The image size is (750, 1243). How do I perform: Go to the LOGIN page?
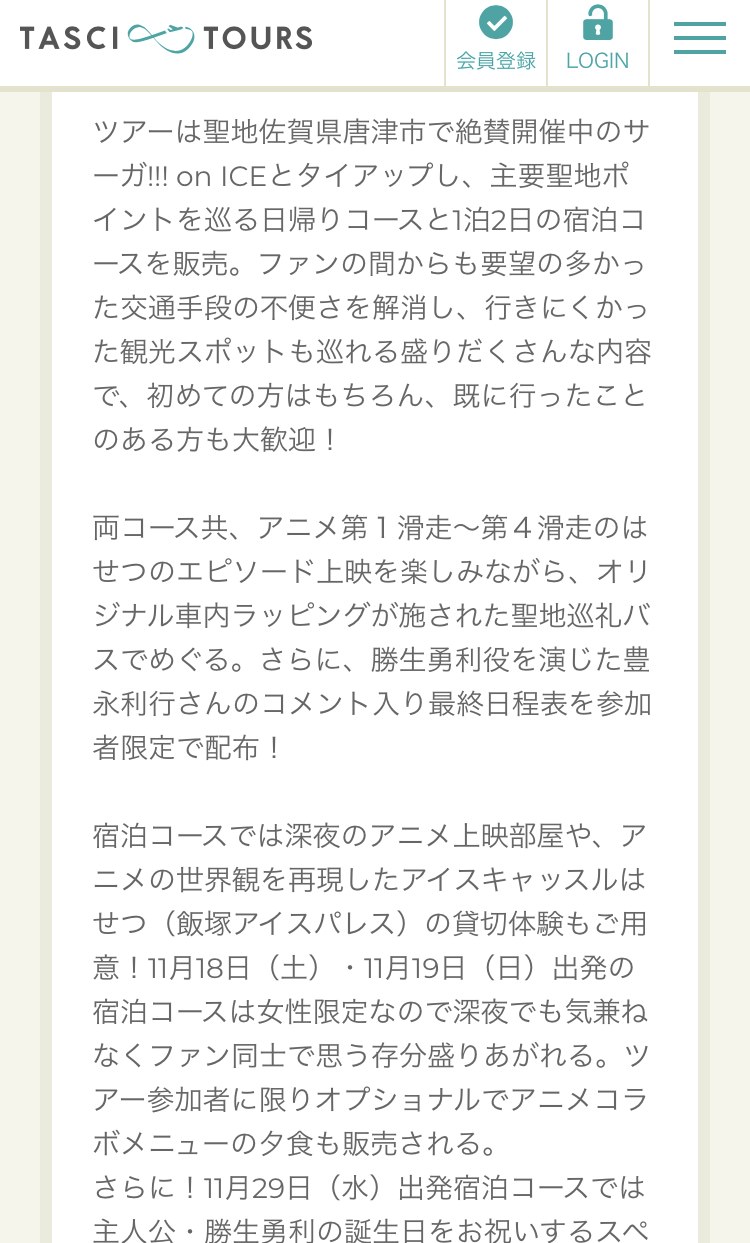(598, 40)
